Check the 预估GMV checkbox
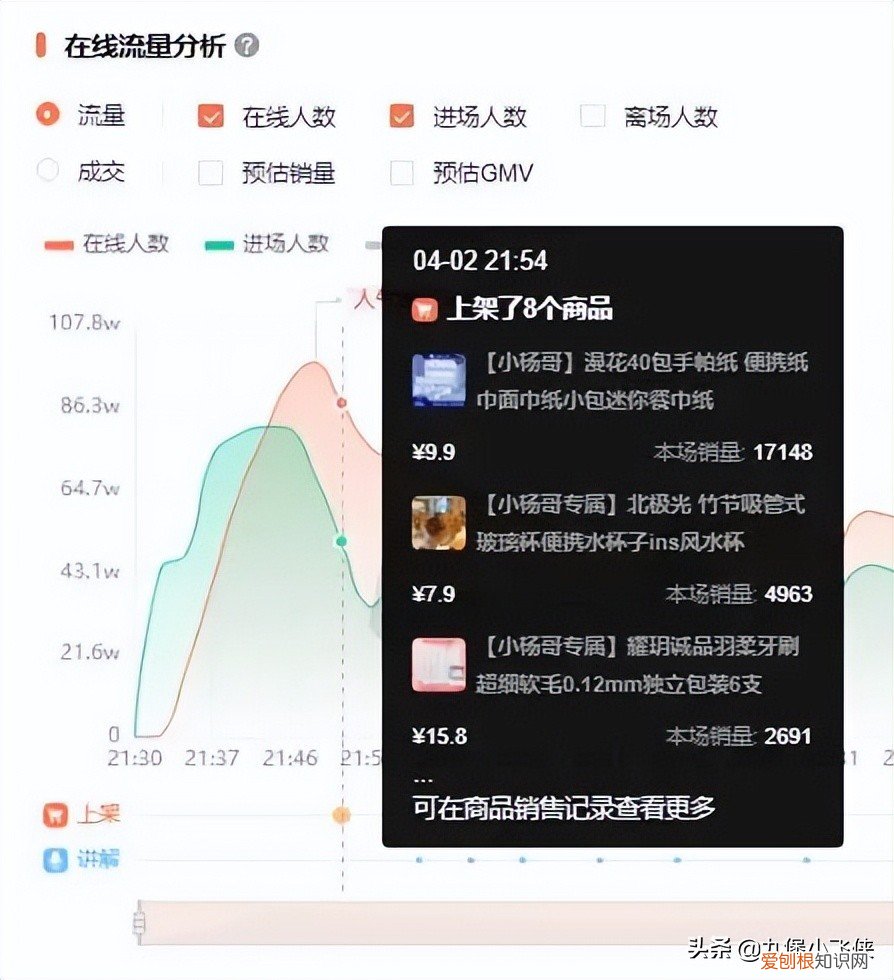 pos(400,172)
